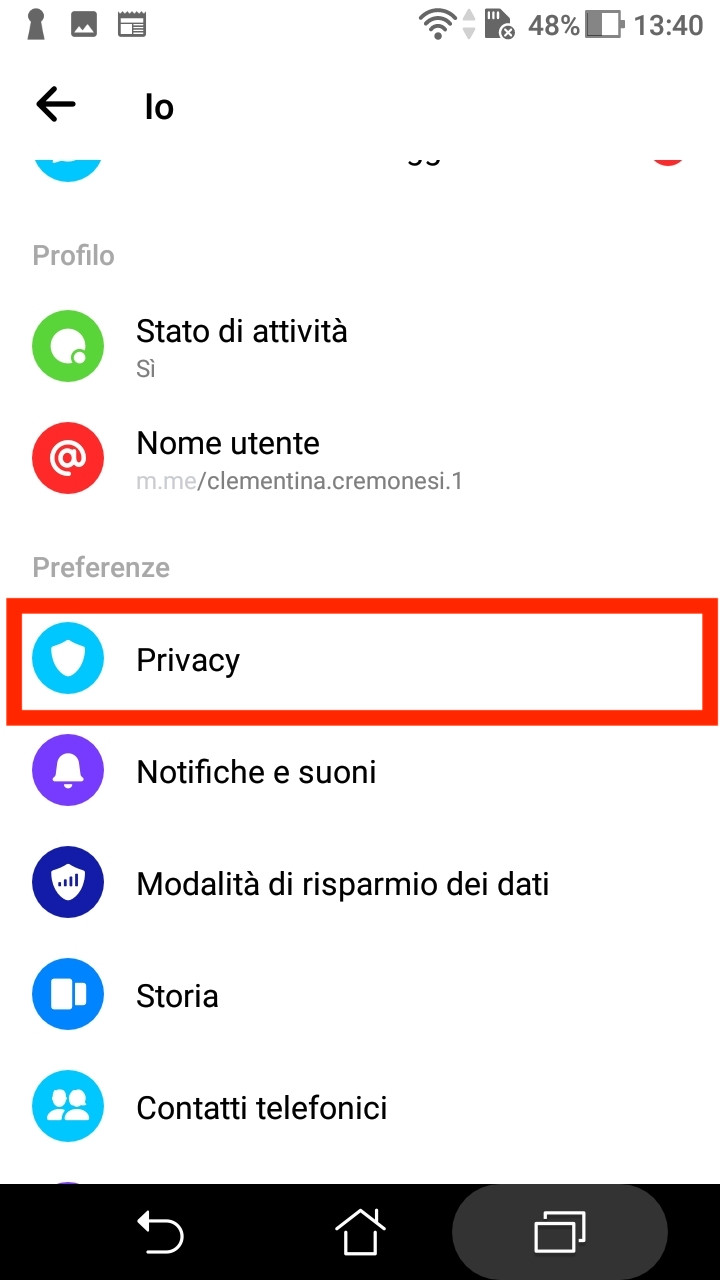Image resolution: width=720 pixels, height=1280 pixels.
Task: Open Privacy preferences
Action: coord(360,659)
